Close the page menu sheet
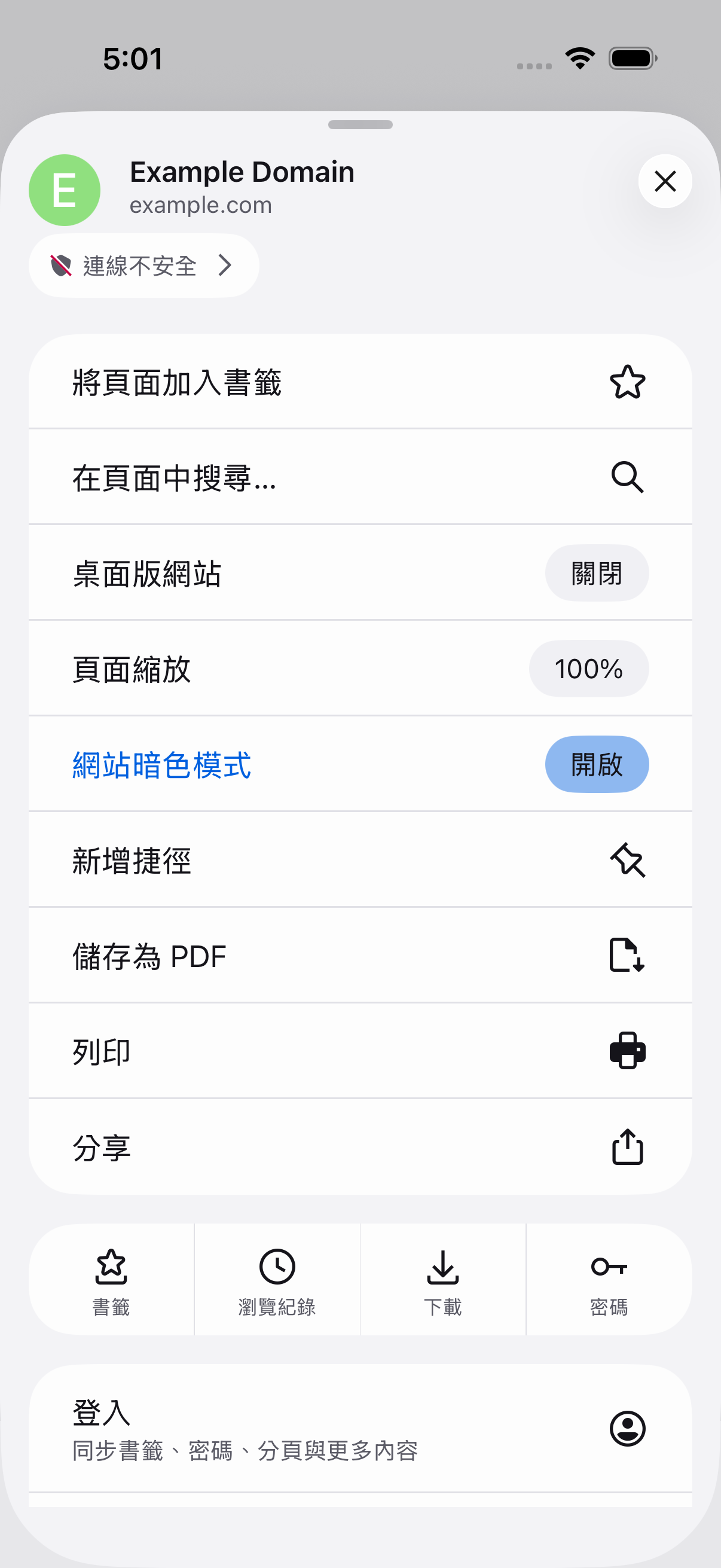 [x=664, y=181]
